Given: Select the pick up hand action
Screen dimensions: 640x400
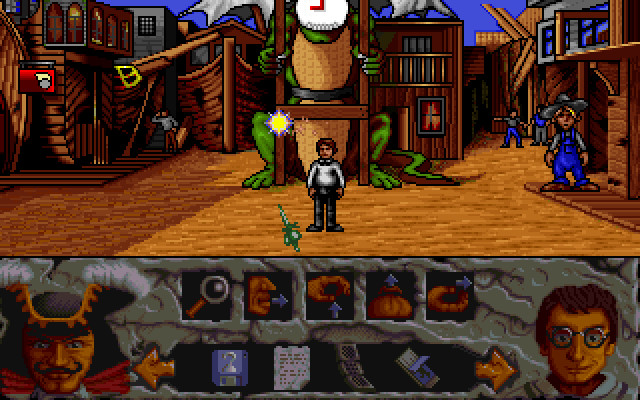Looking at the screenshot, I should (327, 295).
